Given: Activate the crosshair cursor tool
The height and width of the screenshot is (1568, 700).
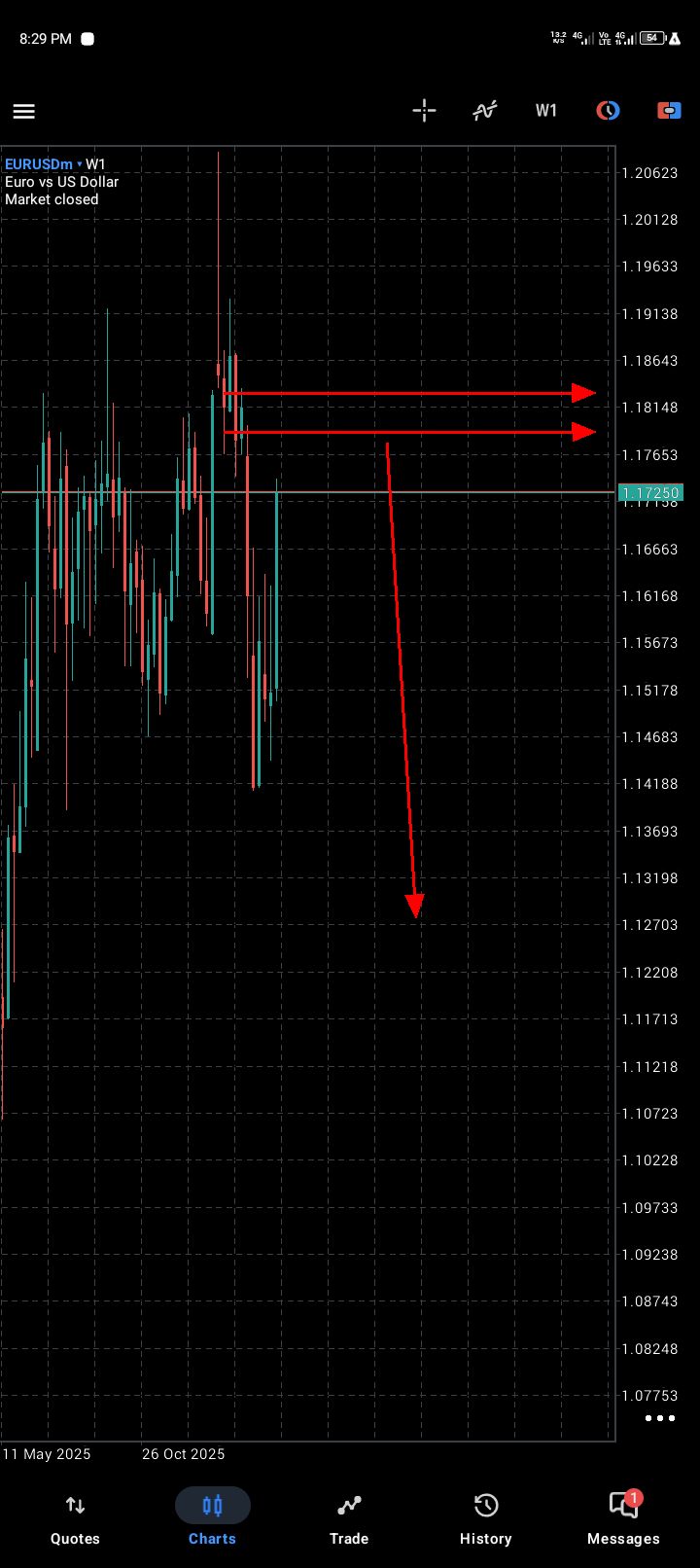Looking at the screenshot, I should click(x=424, y=111).
